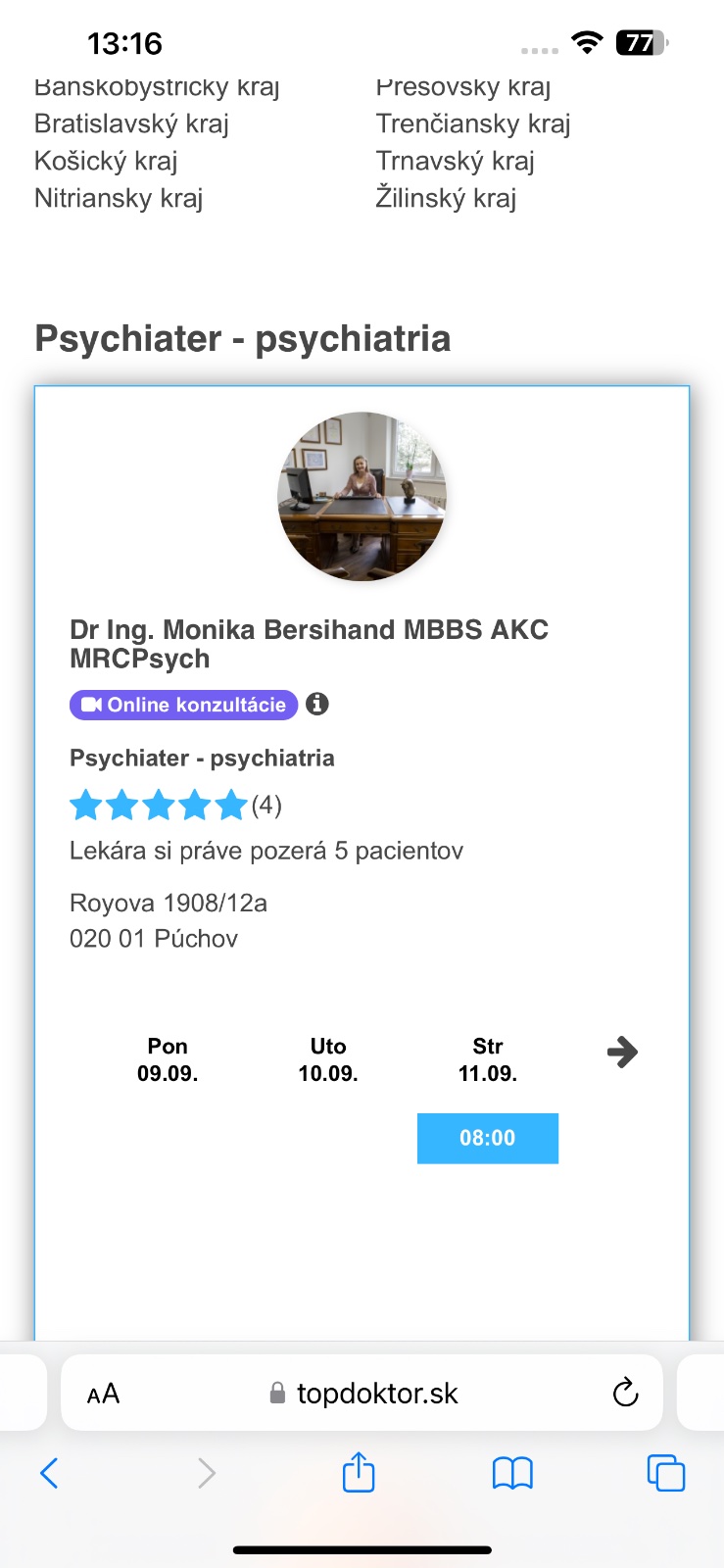Open Dr Monika Bersihand's profile photo
Screen dimensions: 724x1568
click(362, 497)
